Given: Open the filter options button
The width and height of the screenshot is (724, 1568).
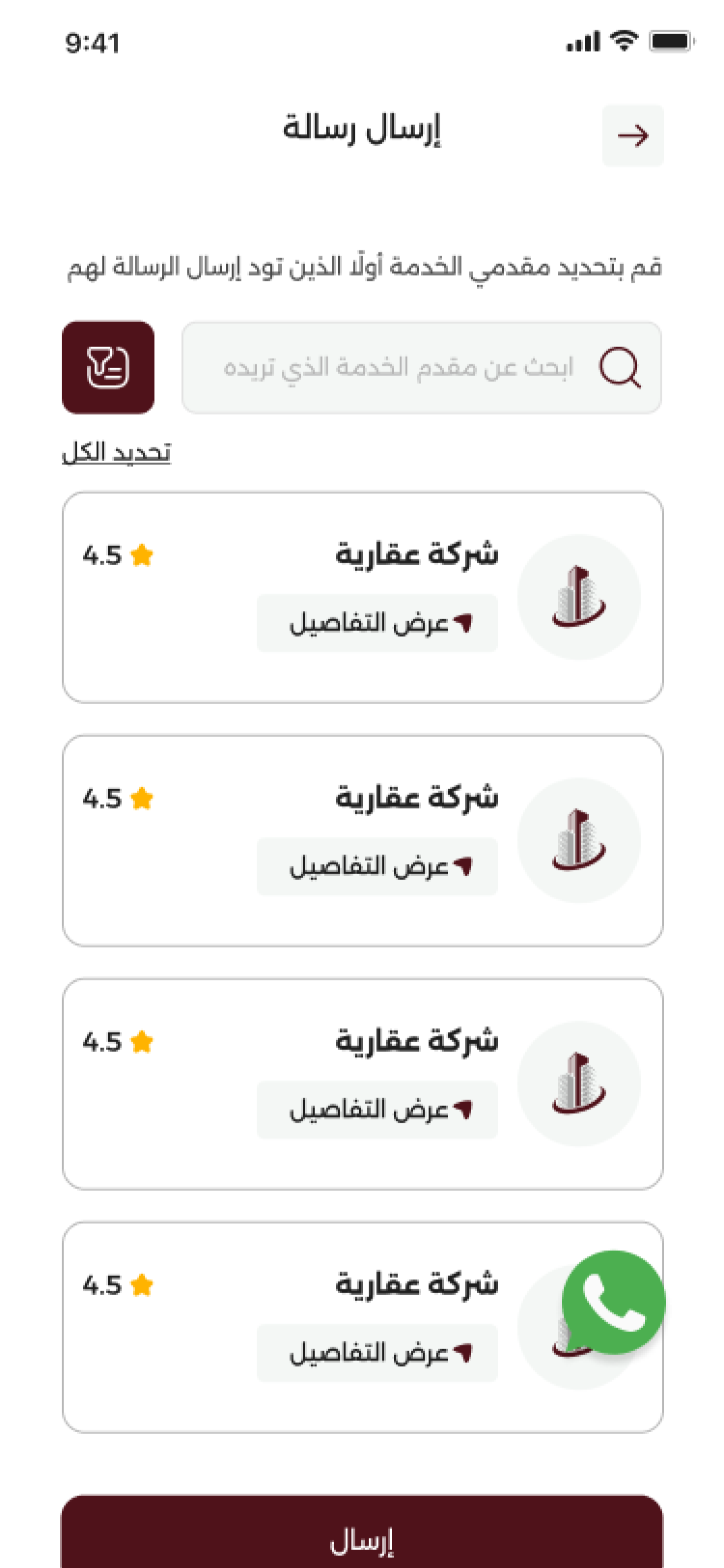Looking at the screenshot, I should [x=108, y=368].
